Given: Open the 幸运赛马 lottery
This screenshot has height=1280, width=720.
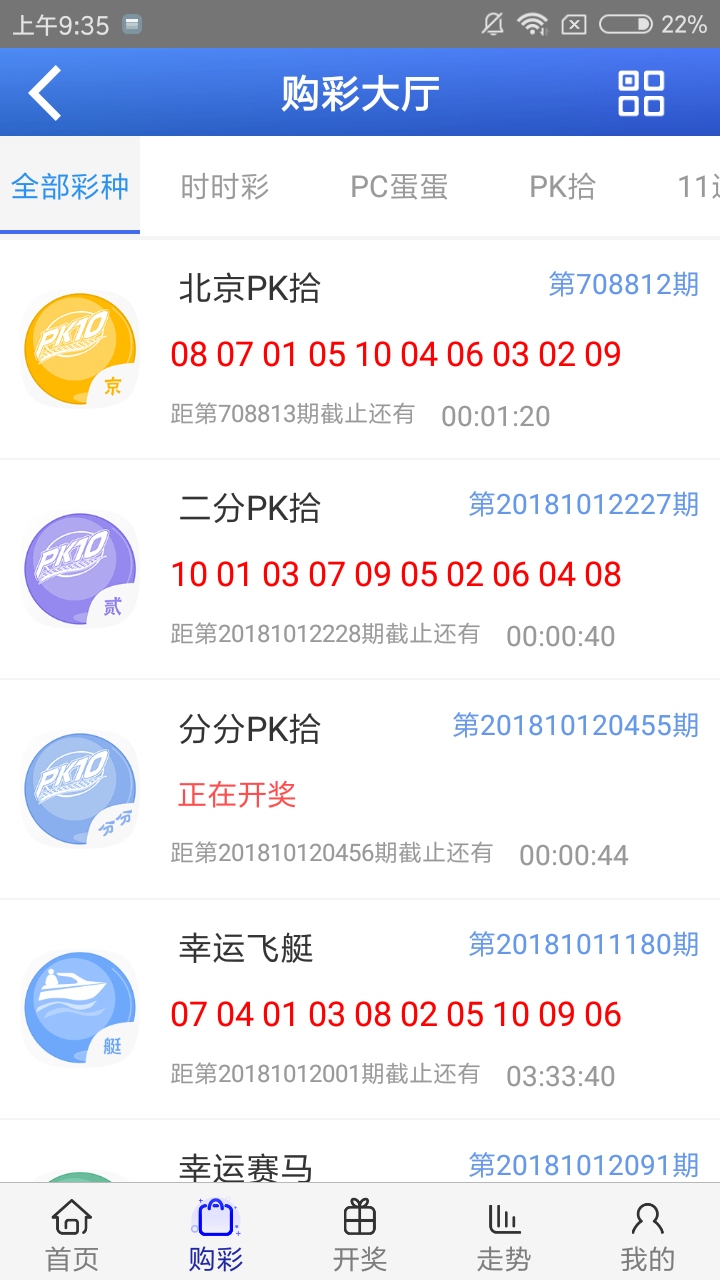Looking at the screenshot, I should point(246,1166).
